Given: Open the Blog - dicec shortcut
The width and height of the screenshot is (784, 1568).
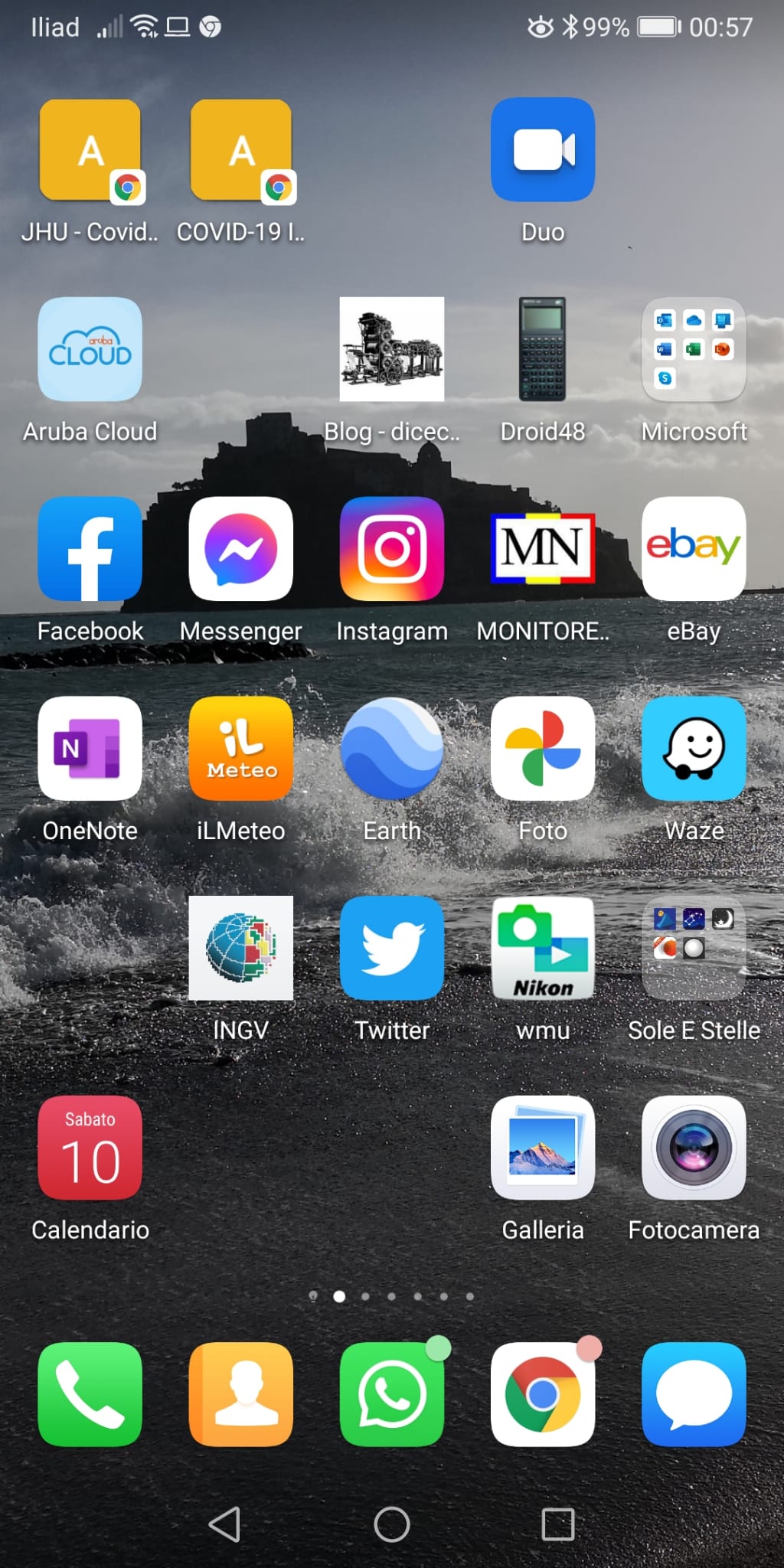Looking at the screenshot, I should click(392, 350).
